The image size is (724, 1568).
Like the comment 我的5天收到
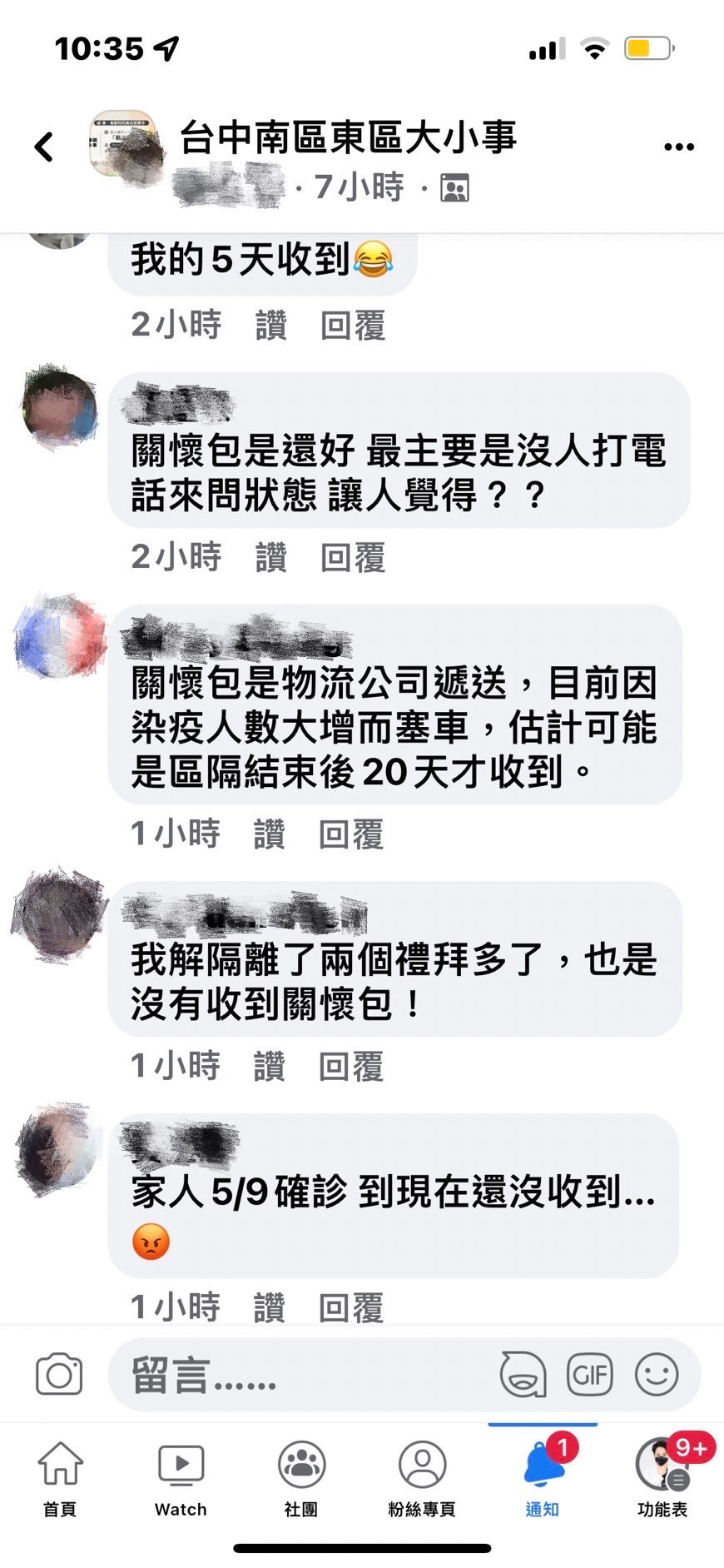point(270,325)
